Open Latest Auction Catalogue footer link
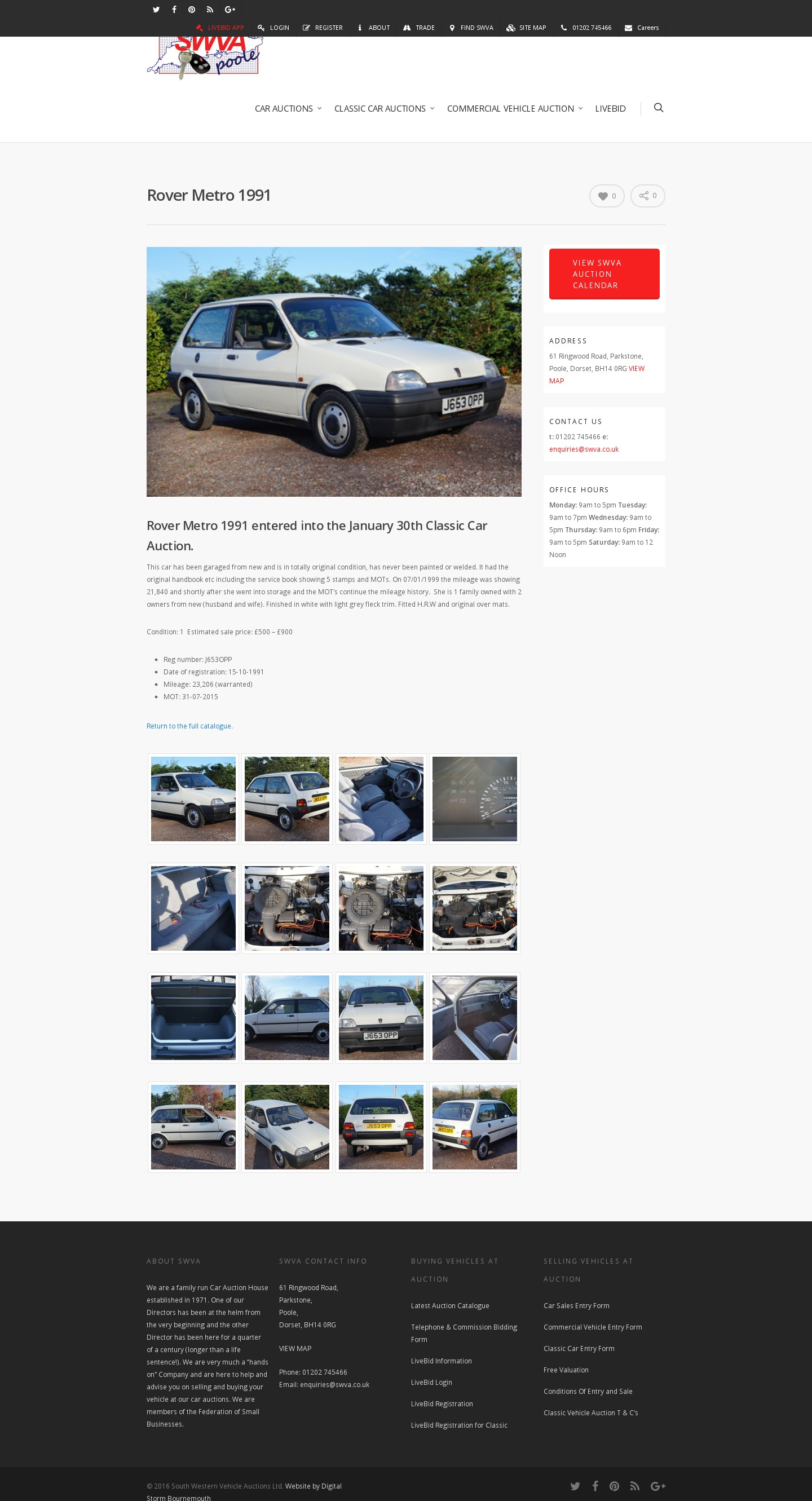The height and width of the screenshot is (1501, 812). pos(449,1306)
